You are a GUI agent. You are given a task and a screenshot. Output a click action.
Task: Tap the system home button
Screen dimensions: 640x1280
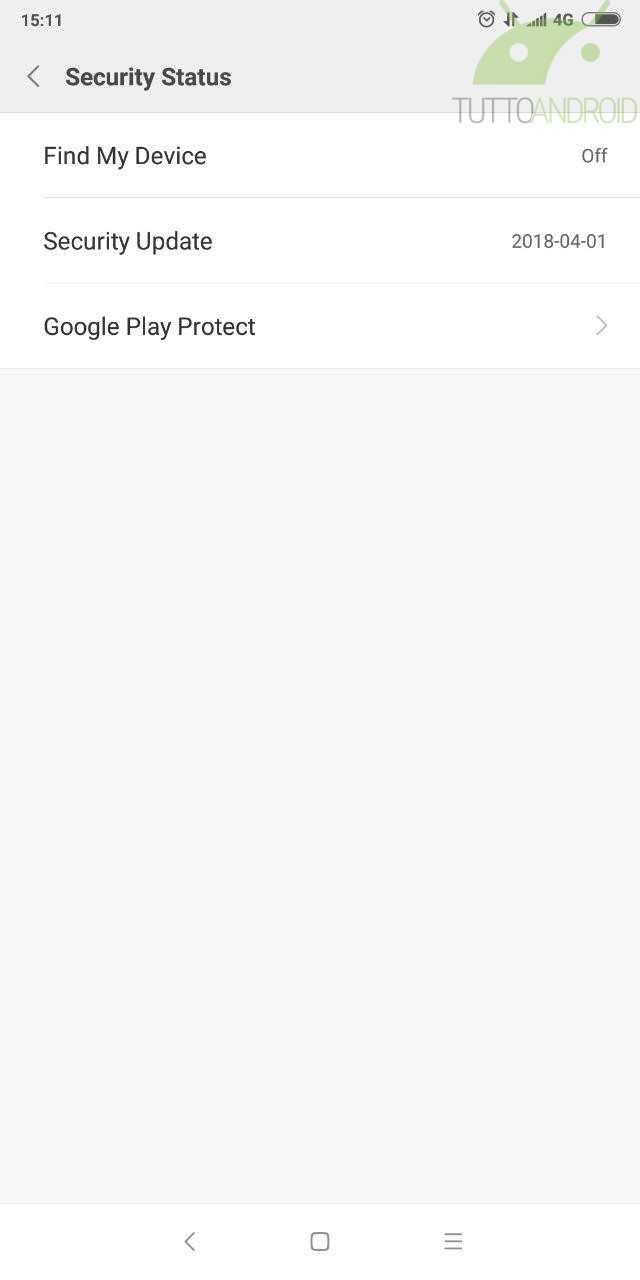tap(320, 1241)
